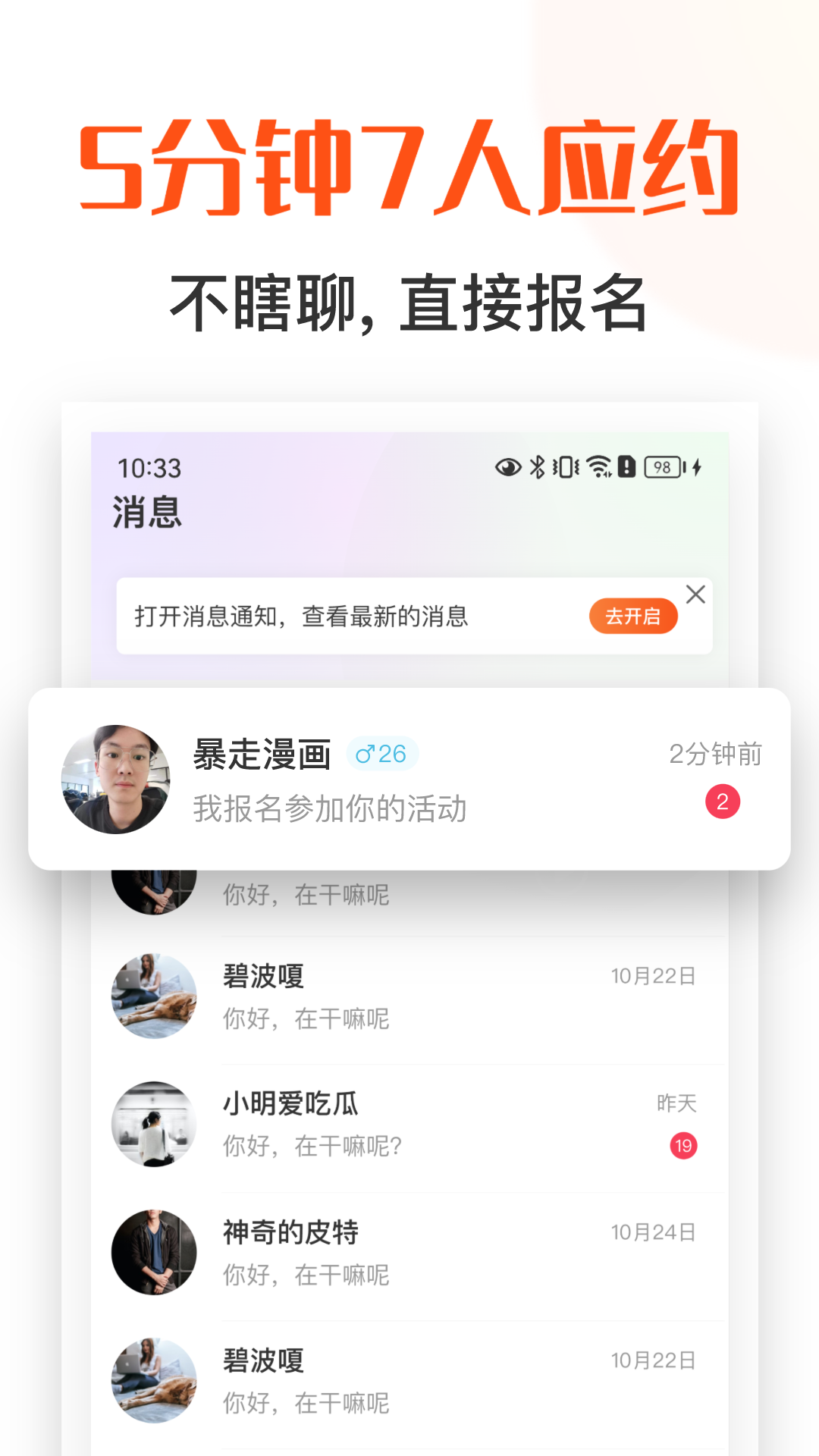Open the 消息 messages header

coord(146,513)
